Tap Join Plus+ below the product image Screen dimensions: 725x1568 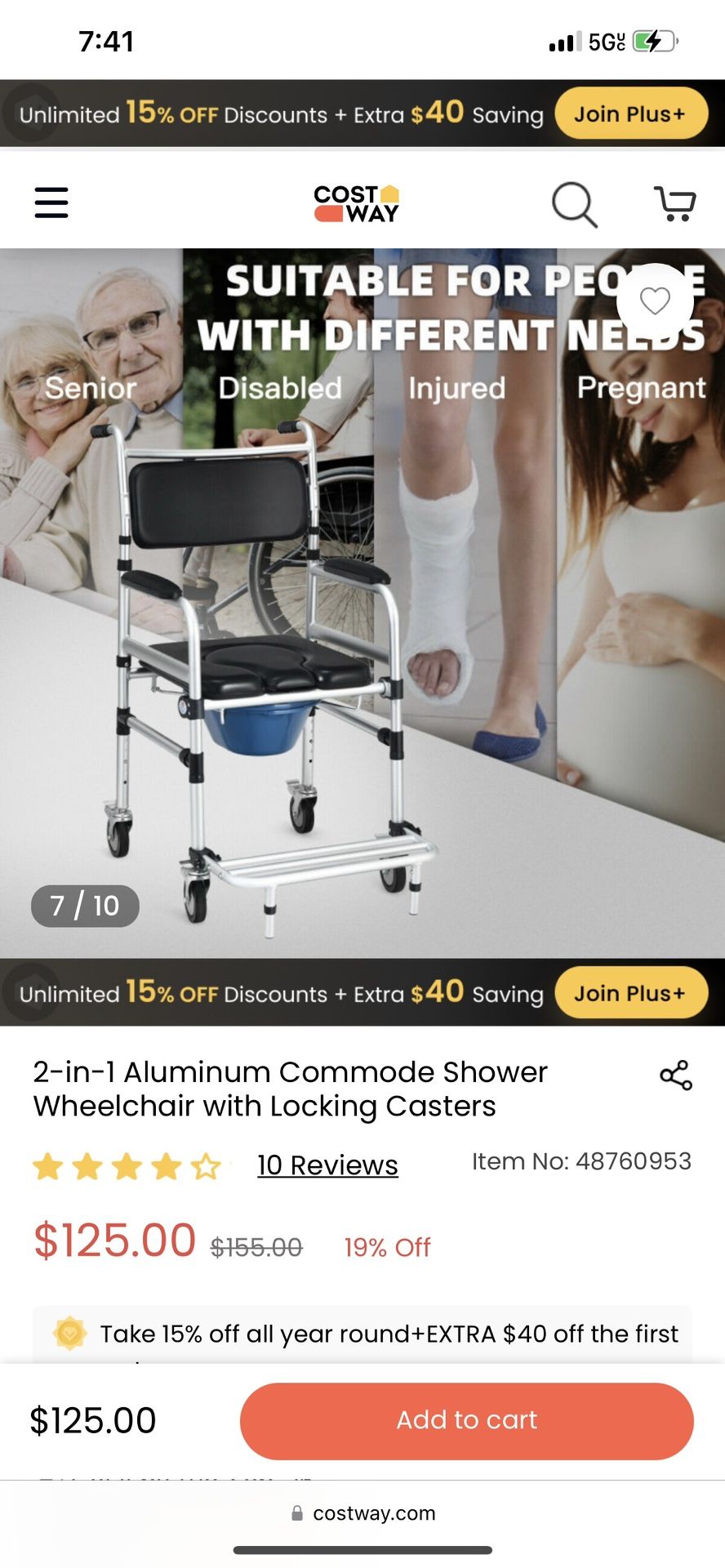629,993
